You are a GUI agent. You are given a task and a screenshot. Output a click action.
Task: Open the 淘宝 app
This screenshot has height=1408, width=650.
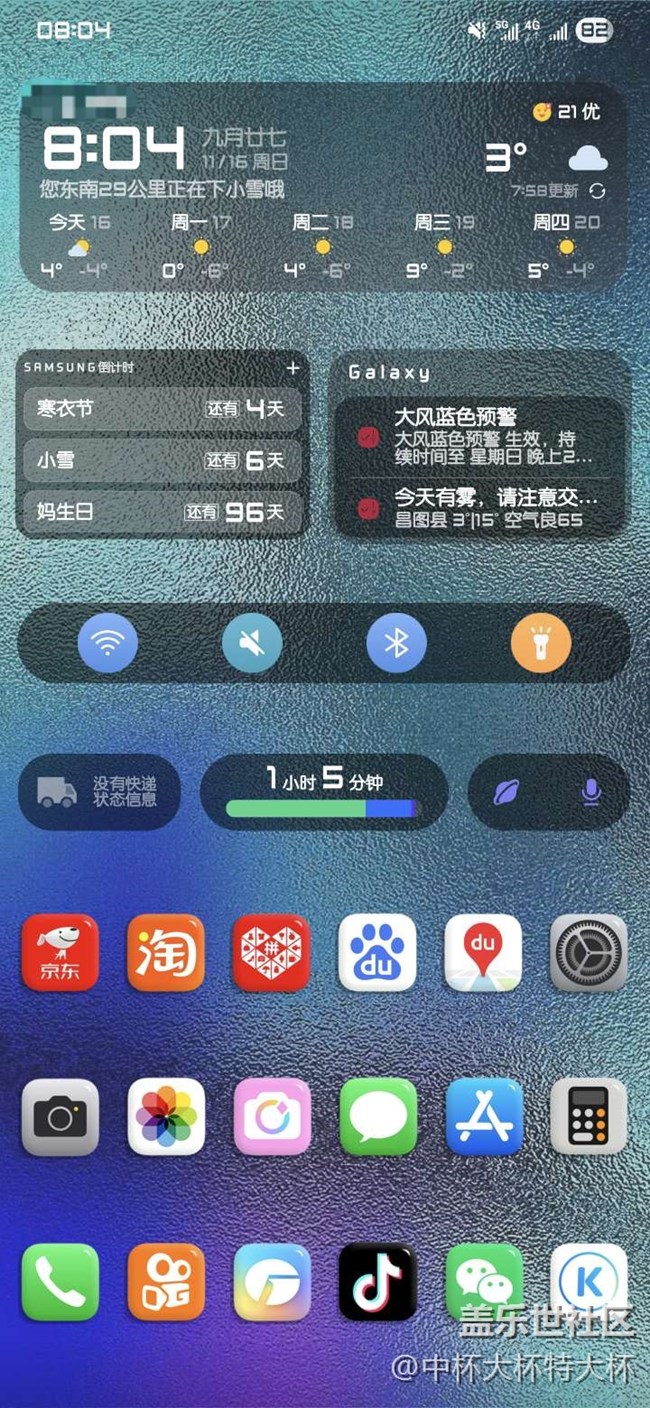coord(166,952)
